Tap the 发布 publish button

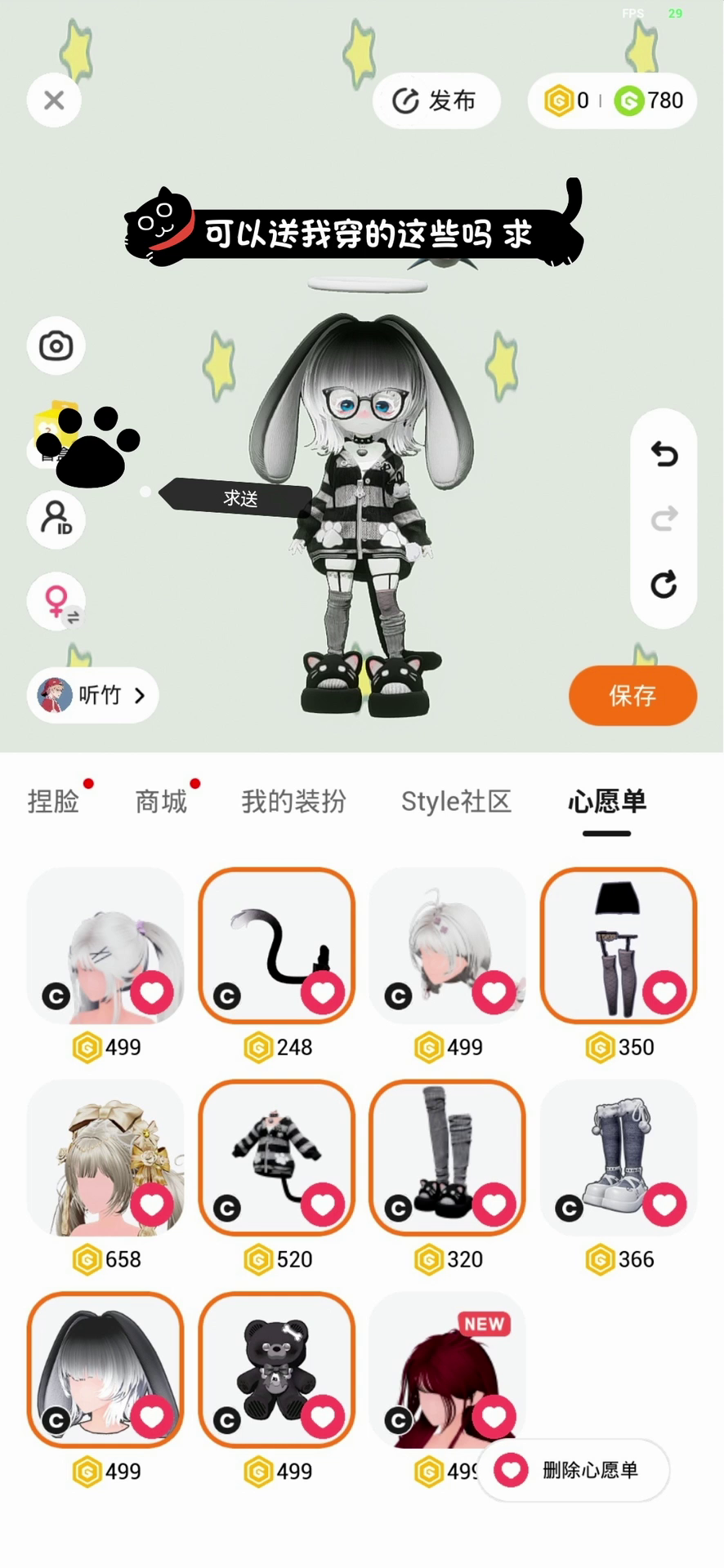click(x=436, y=100)
